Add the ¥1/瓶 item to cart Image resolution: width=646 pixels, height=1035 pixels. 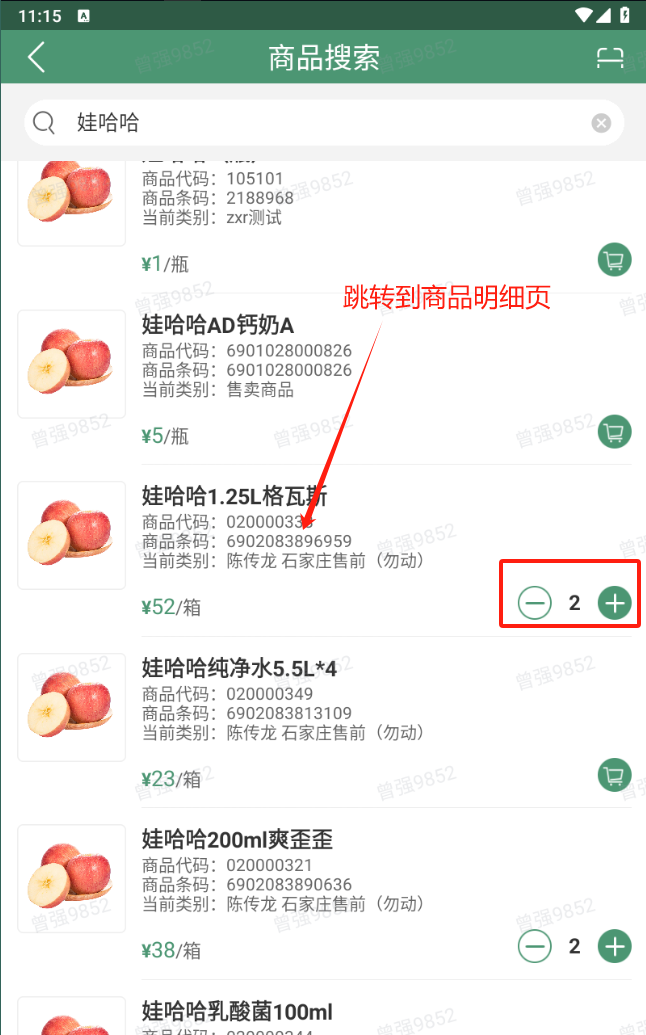[x=615, y=260]
